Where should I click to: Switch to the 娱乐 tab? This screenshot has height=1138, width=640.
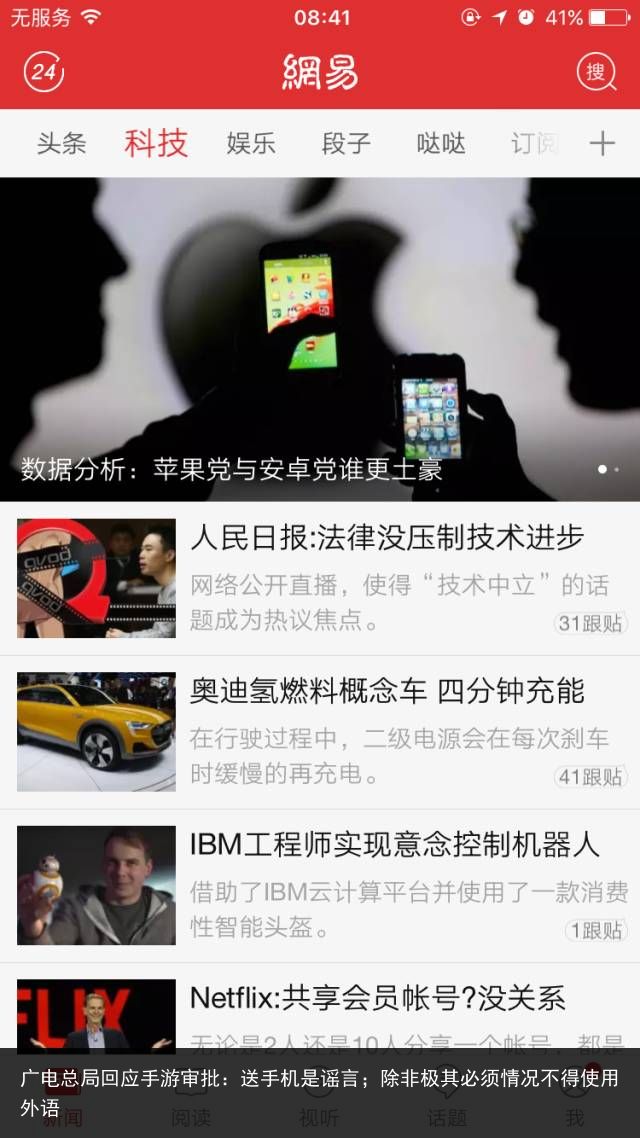(x=251, y=144)
